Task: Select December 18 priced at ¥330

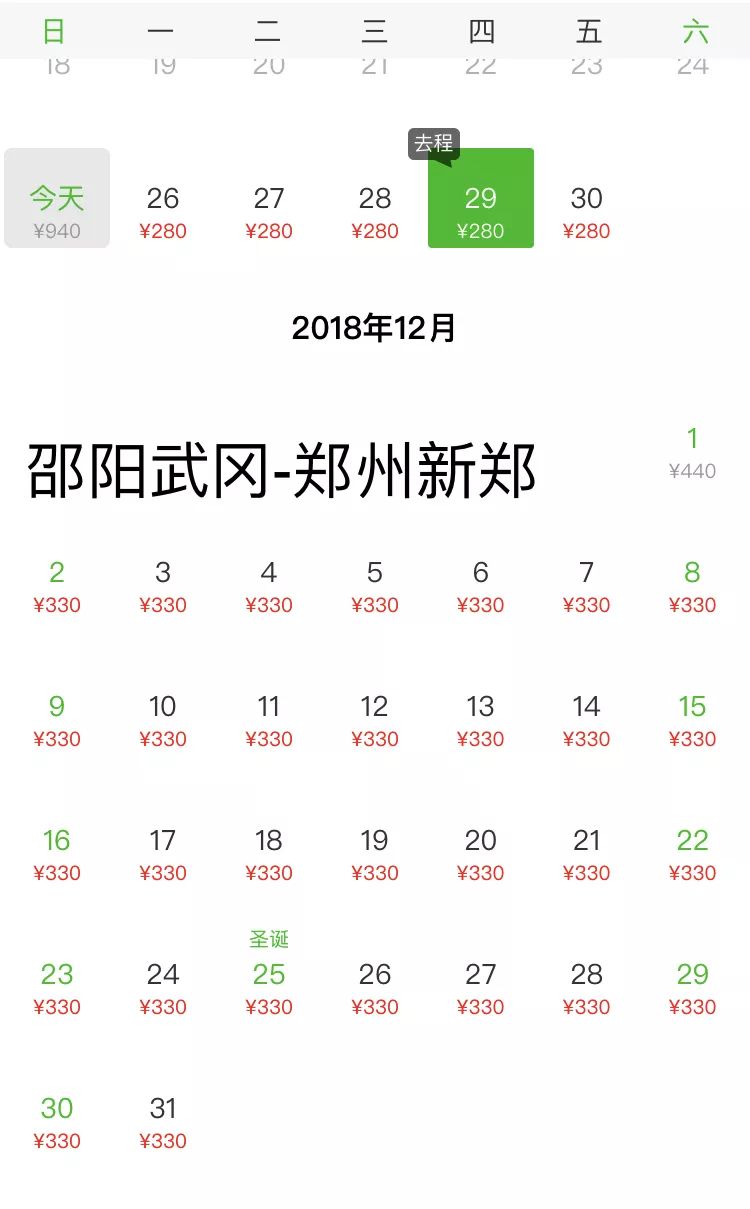Action: point(269,855)
